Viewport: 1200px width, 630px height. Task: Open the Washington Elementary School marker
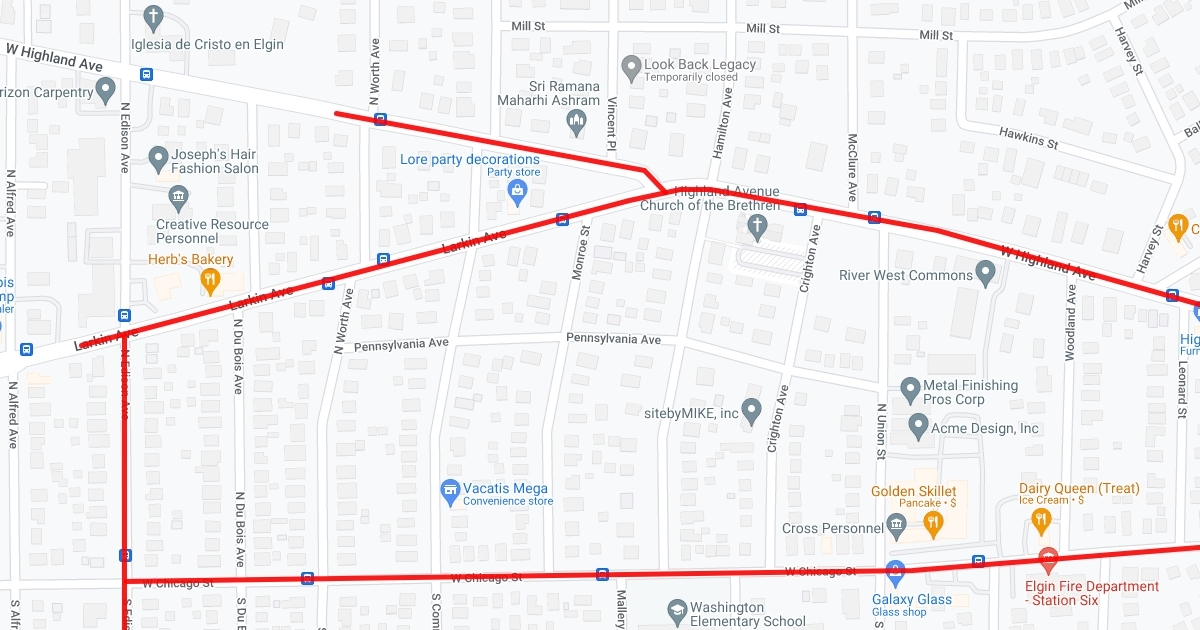click(676, 610)
